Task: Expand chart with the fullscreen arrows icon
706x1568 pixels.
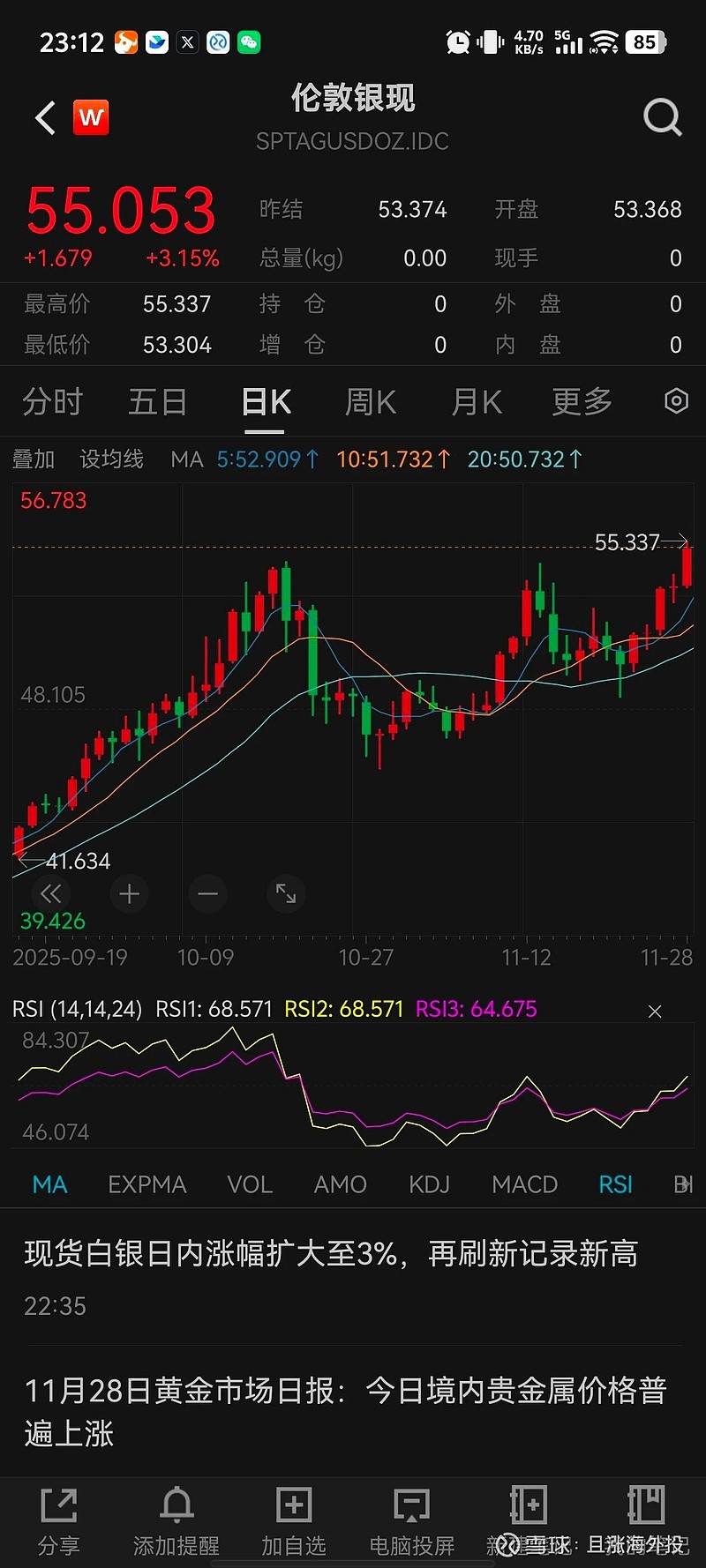Action: pos(286,893)
